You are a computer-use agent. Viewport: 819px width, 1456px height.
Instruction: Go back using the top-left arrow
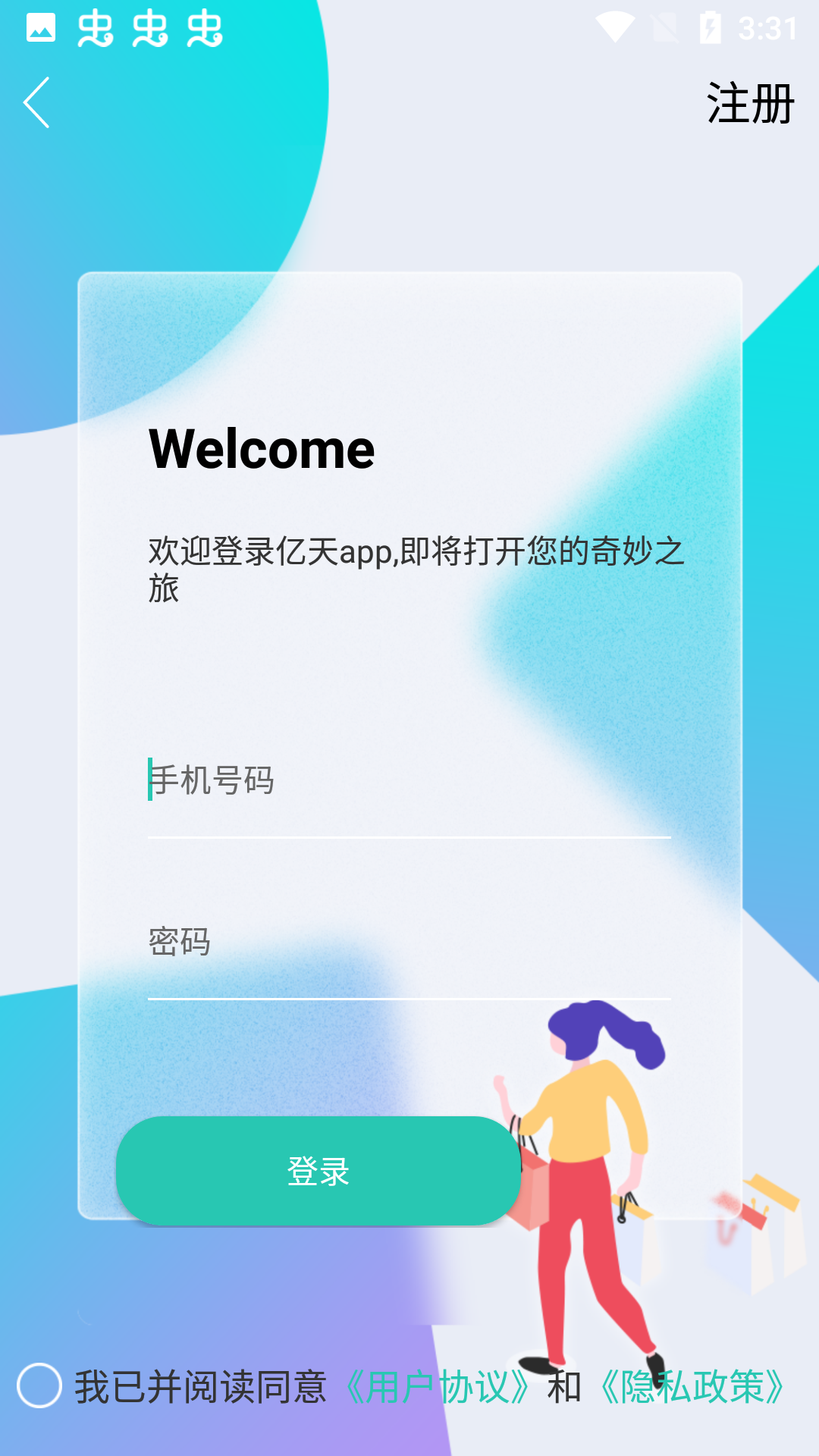36,102
